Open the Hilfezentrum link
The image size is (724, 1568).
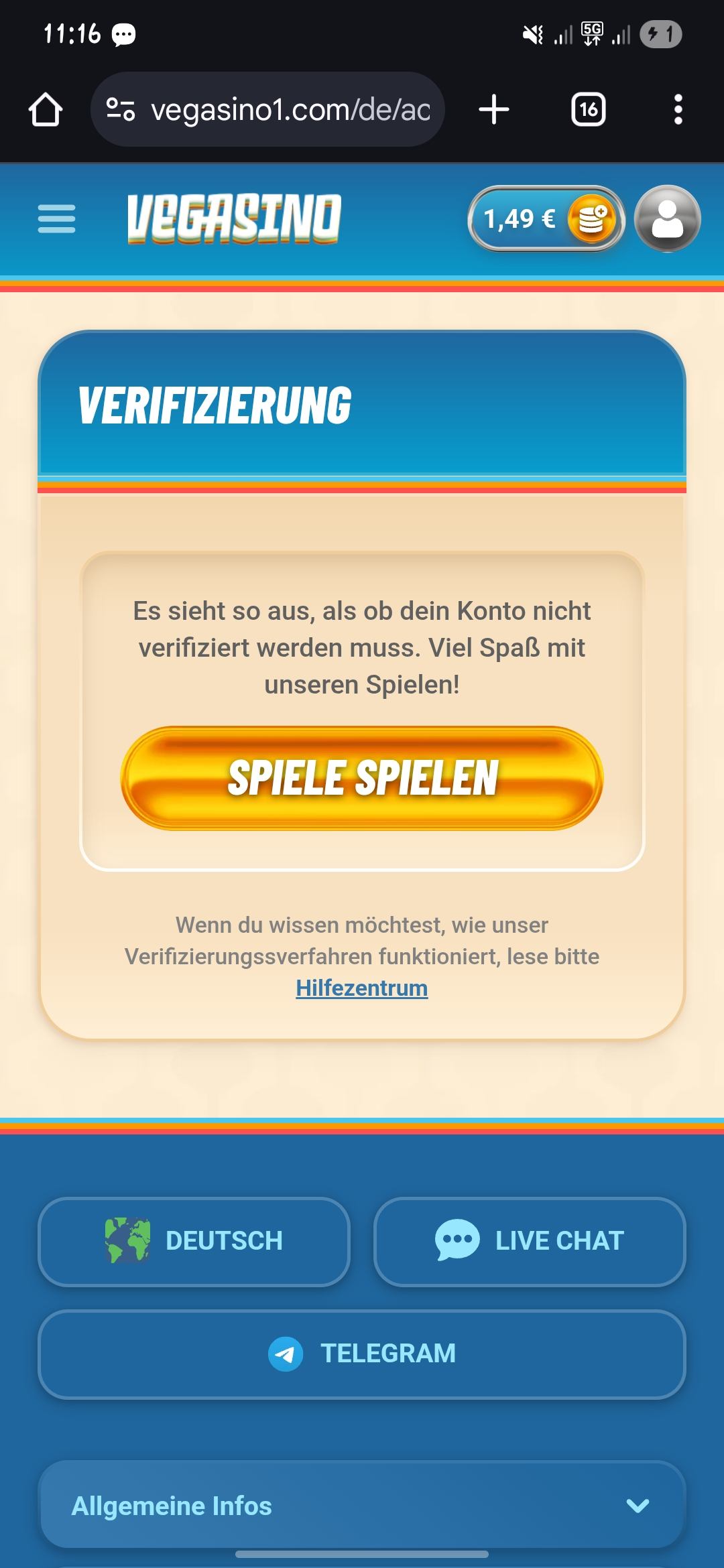tap(362, 988)
